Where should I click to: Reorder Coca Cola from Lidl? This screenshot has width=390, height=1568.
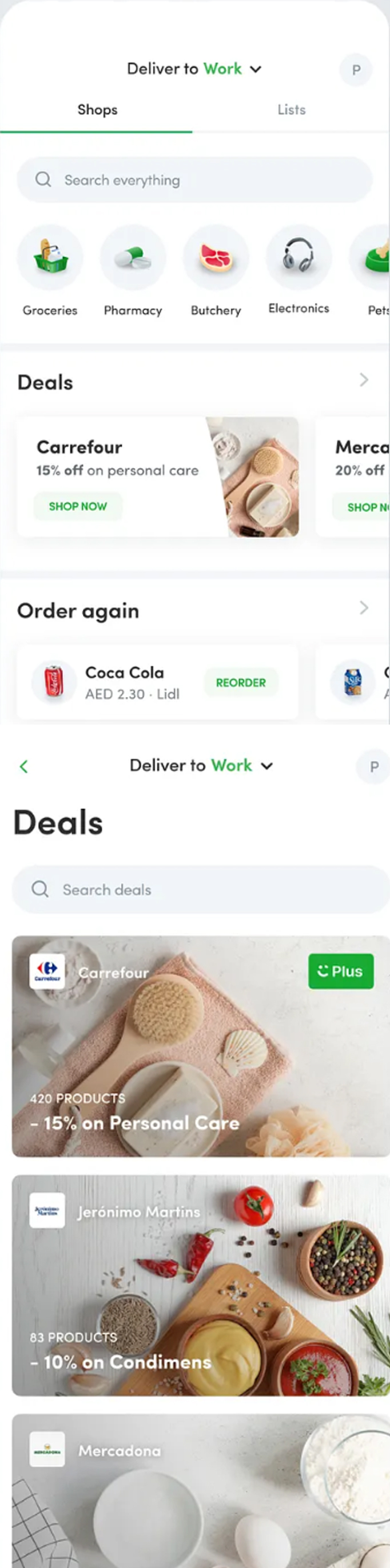click(241, 683)
